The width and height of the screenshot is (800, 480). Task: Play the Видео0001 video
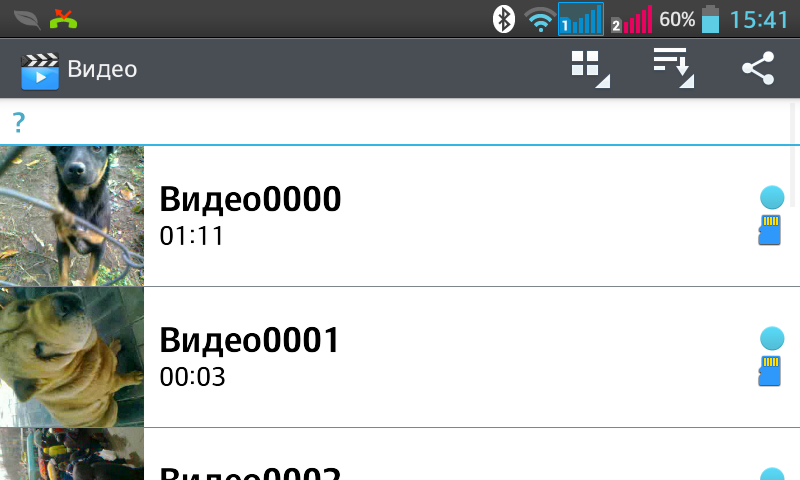coord(400,357)
